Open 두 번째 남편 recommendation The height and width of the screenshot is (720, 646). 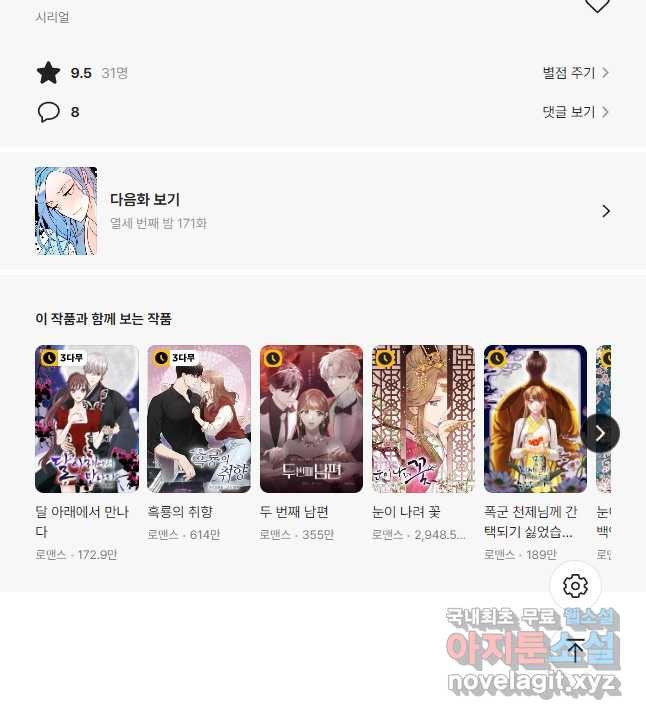click(311, 419)
